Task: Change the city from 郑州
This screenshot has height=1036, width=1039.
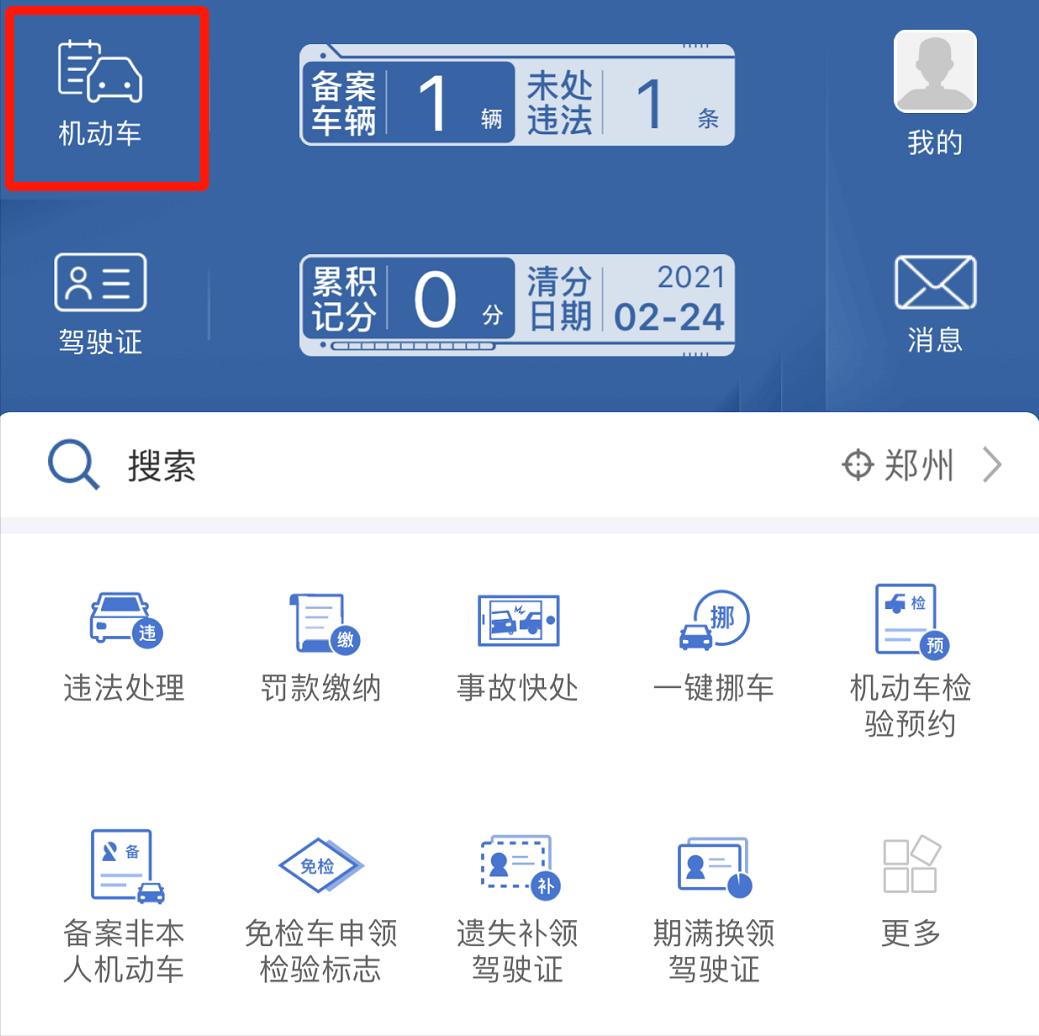Action: 920,466
